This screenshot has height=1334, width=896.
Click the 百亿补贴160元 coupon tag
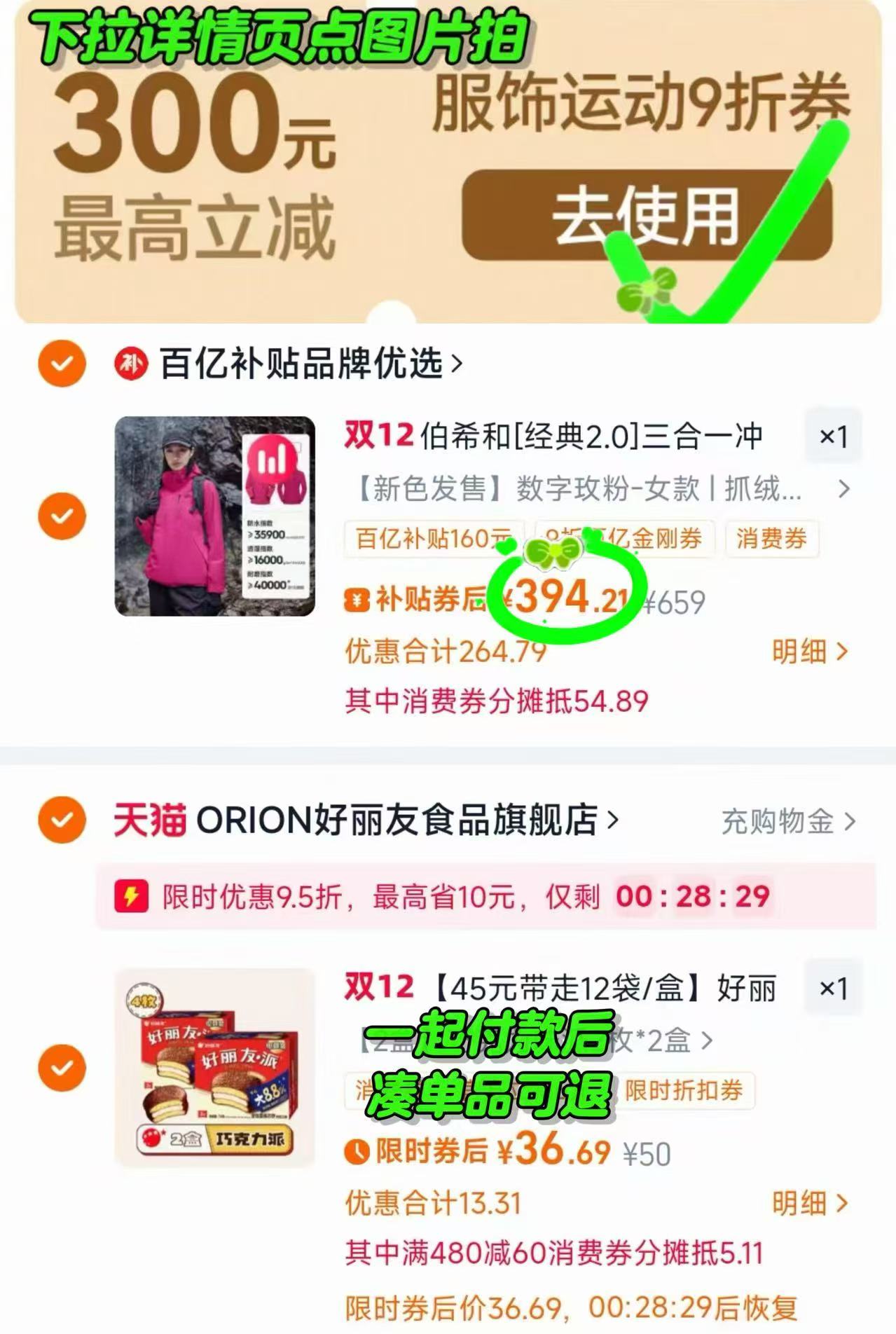click(429, 539)
